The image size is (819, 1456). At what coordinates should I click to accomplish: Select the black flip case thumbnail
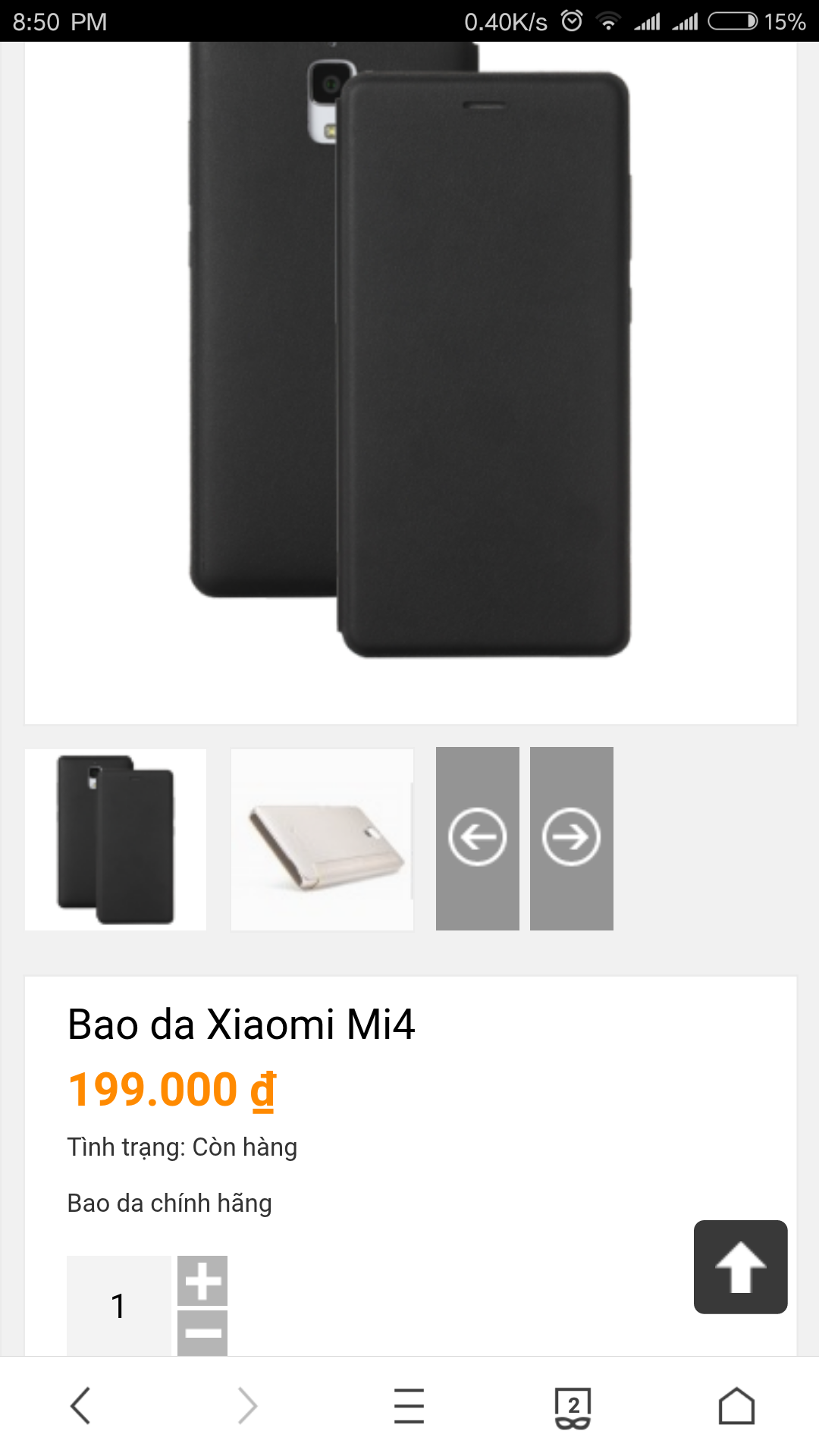[x=115, y=839]
